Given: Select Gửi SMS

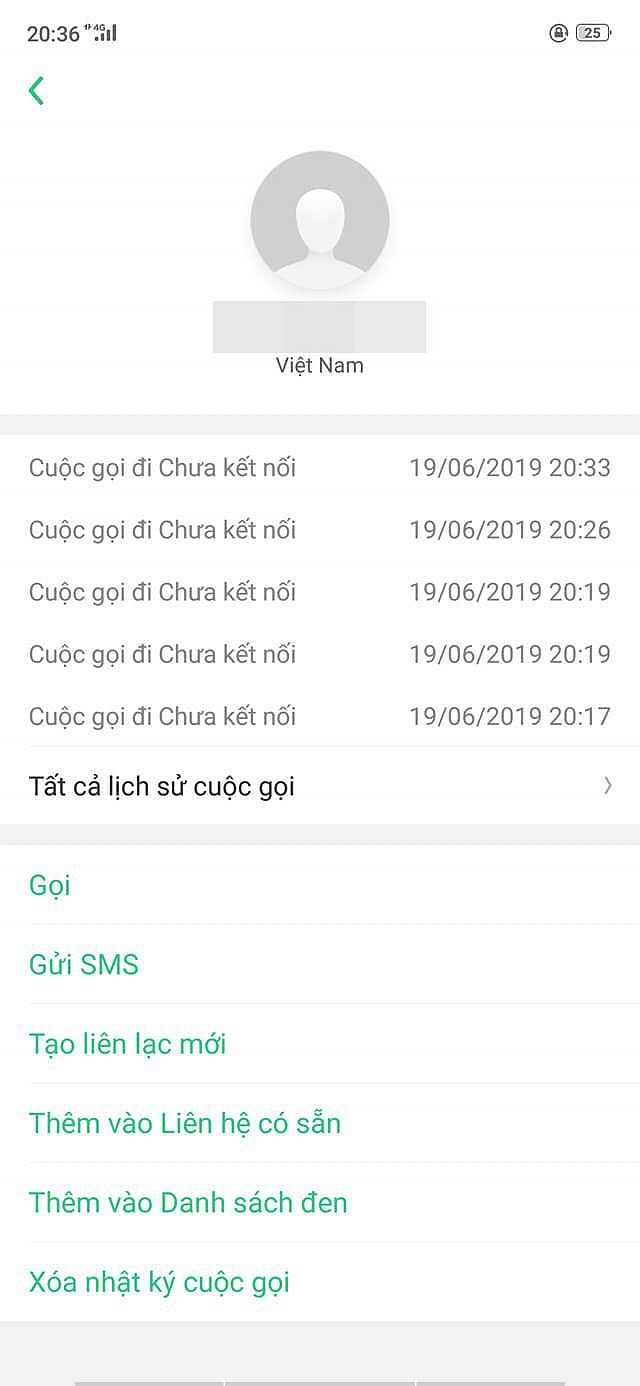Looking at the screenshot, I should tap(84, 965).
